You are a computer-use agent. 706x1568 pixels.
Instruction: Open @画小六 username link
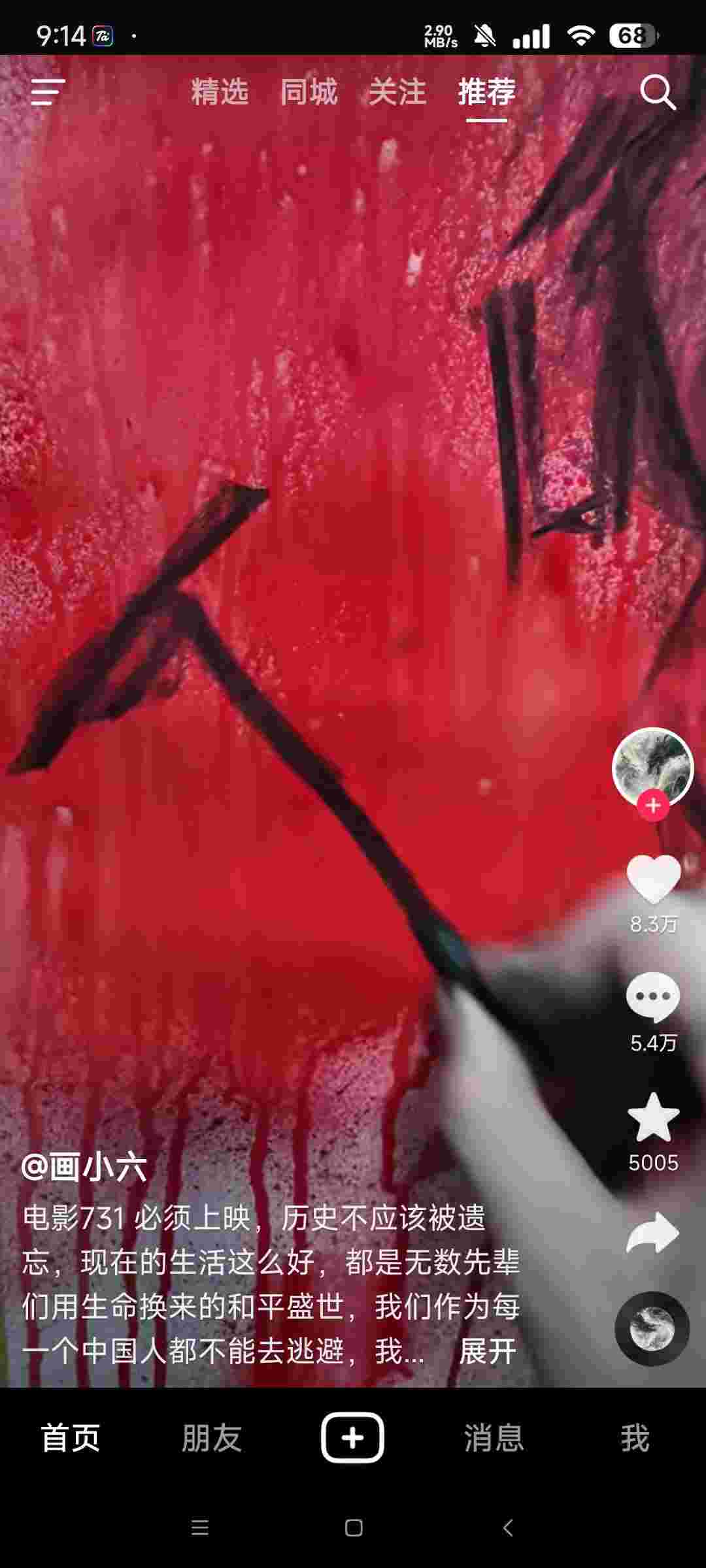(84, 1168)
